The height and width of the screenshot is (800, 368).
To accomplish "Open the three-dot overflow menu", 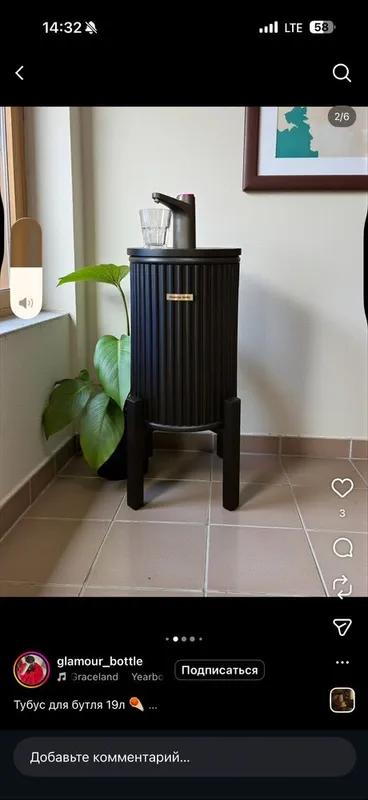I will click(342, 662).
